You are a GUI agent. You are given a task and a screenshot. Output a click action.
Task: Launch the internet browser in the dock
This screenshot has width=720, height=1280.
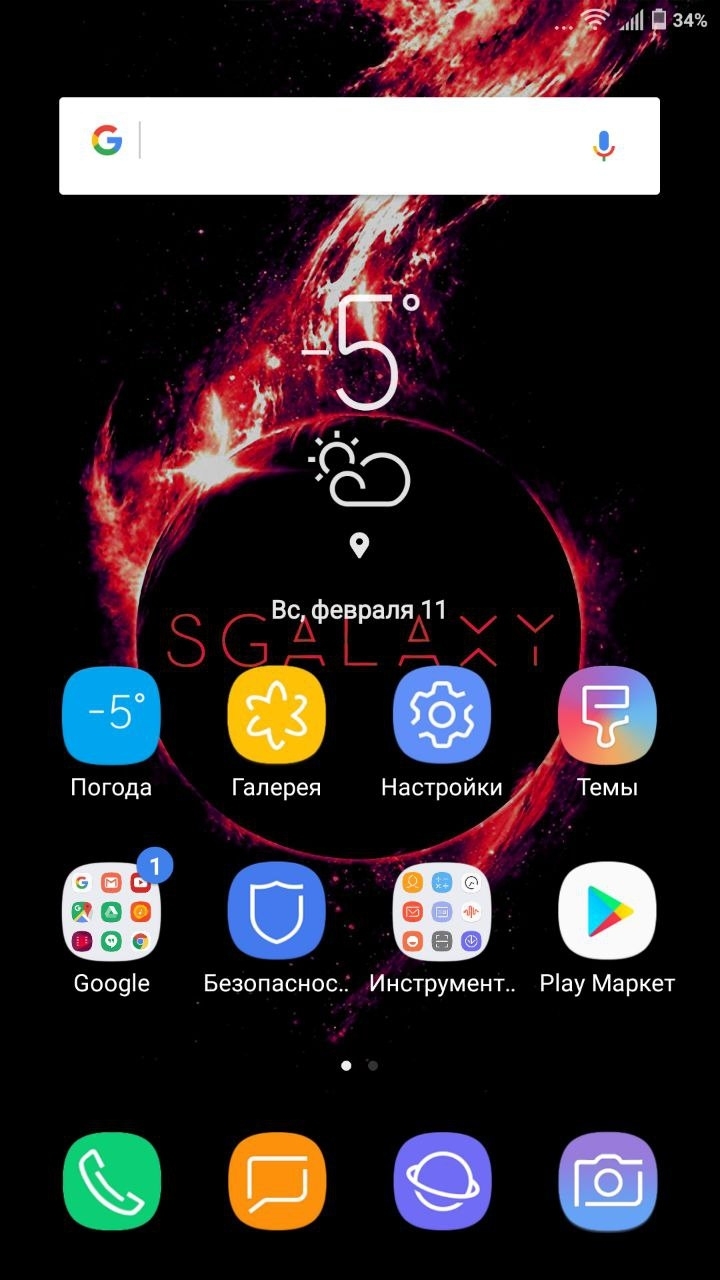pyautogui.click(x=442, y=1181)
